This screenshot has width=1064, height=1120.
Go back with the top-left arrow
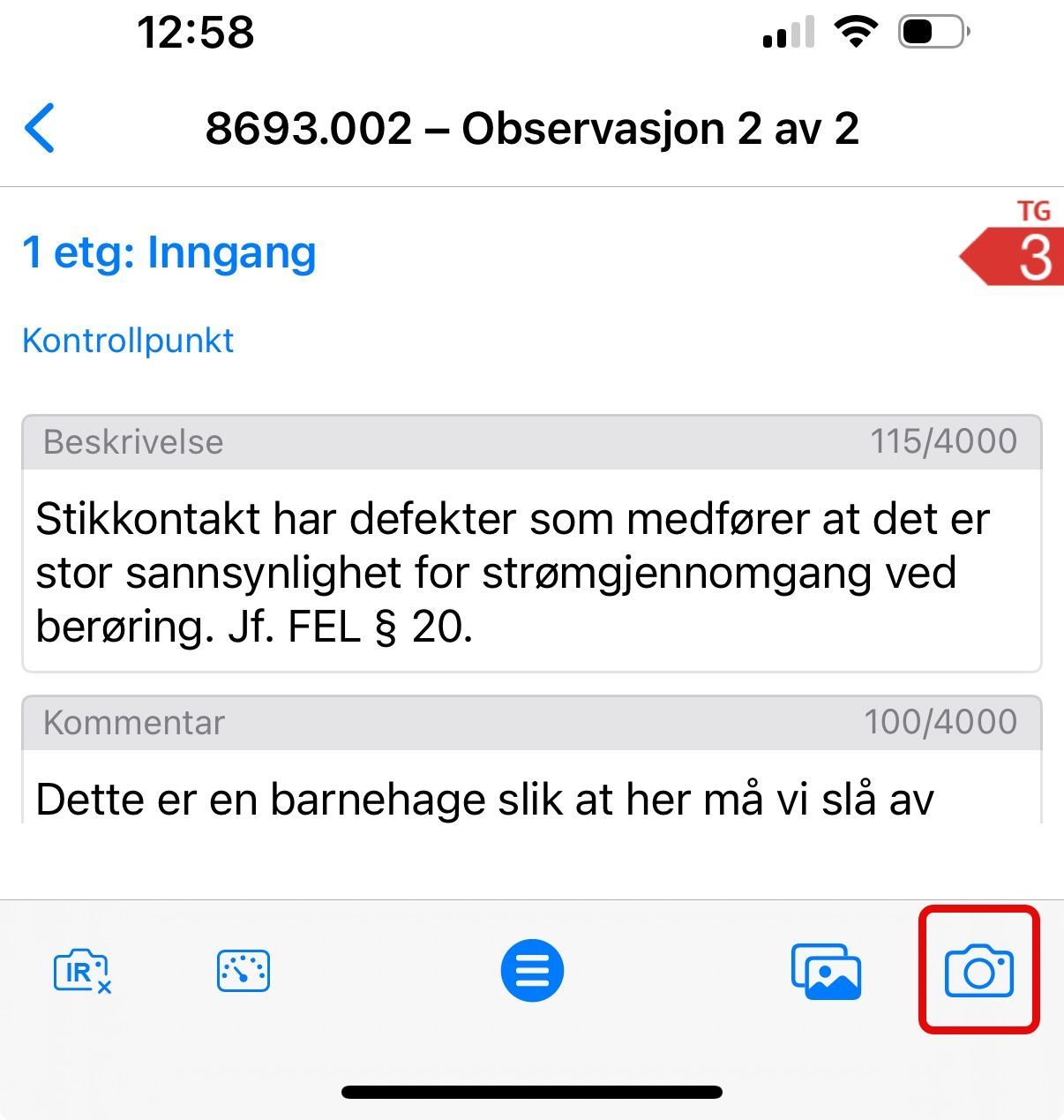coord(41,128)
